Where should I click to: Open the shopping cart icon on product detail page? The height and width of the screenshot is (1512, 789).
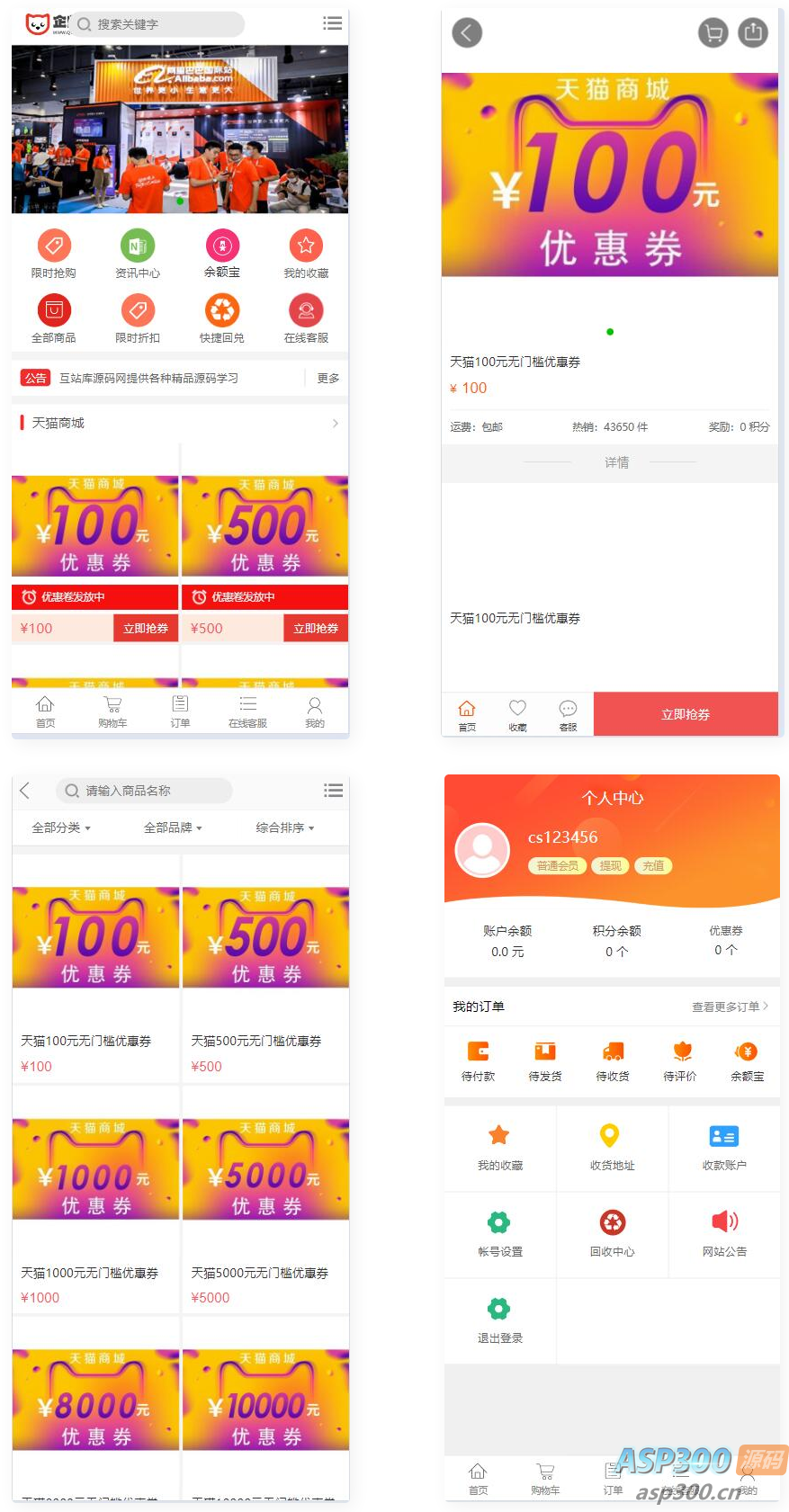713,32
